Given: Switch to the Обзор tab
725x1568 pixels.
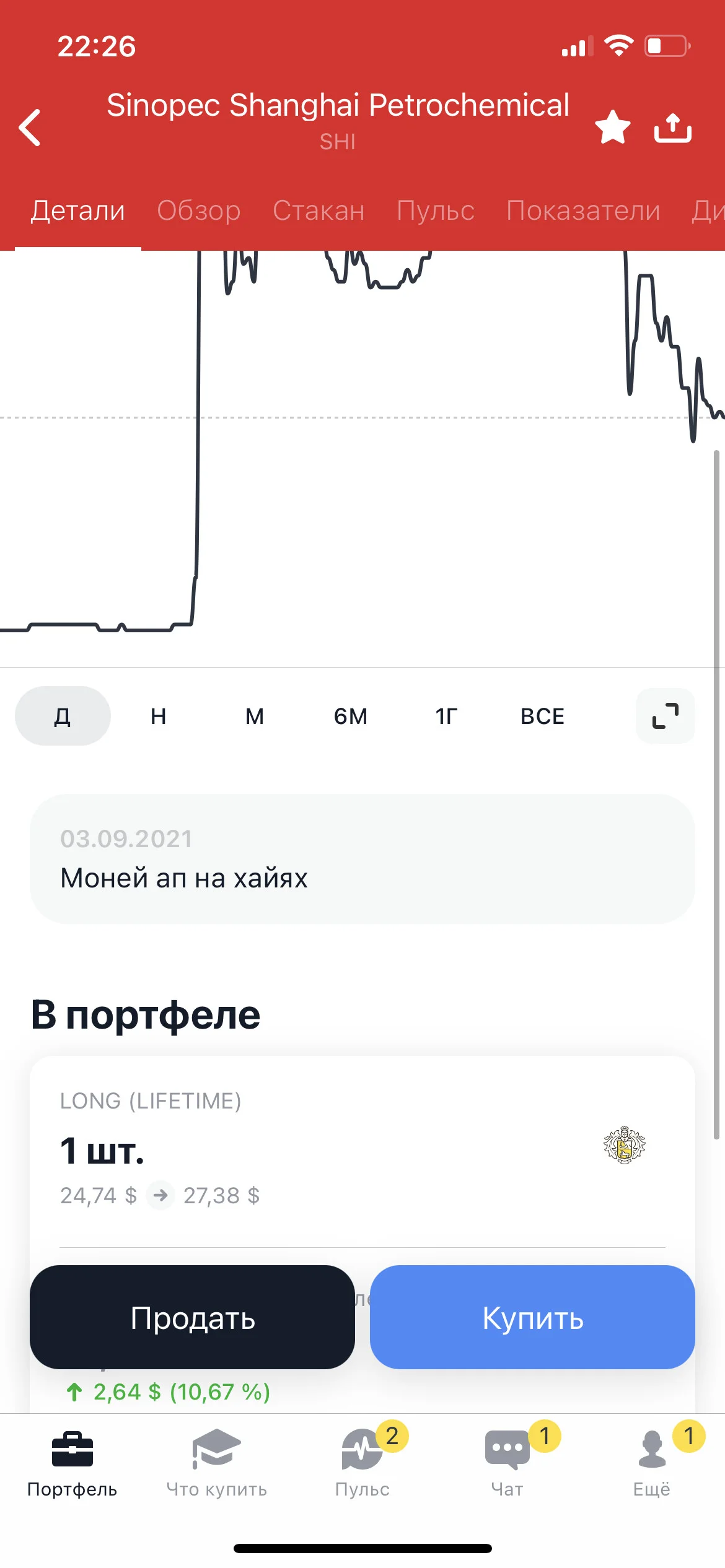Looking at the screenshot, I should coord(199,211).
